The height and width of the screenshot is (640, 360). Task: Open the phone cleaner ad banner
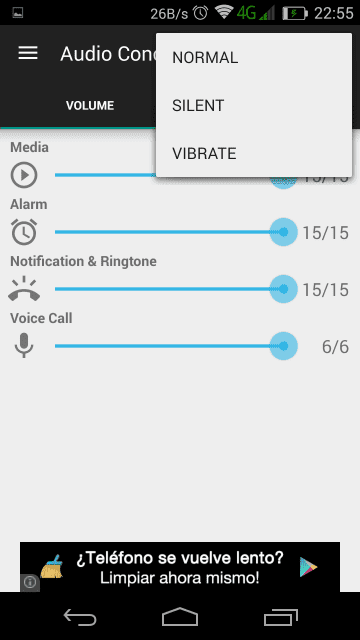coord(180,567)
